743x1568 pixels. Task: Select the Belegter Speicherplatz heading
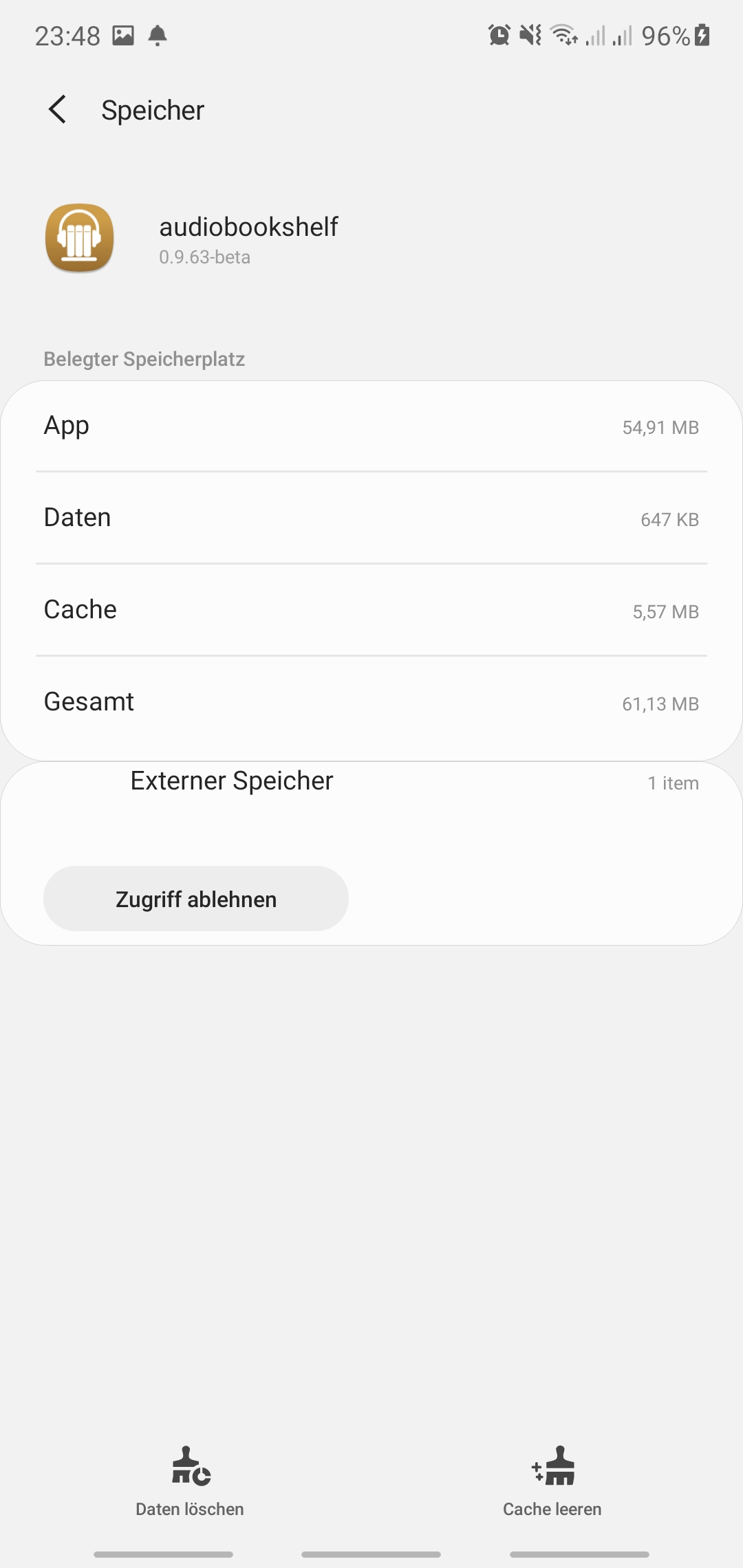(144, 358)
